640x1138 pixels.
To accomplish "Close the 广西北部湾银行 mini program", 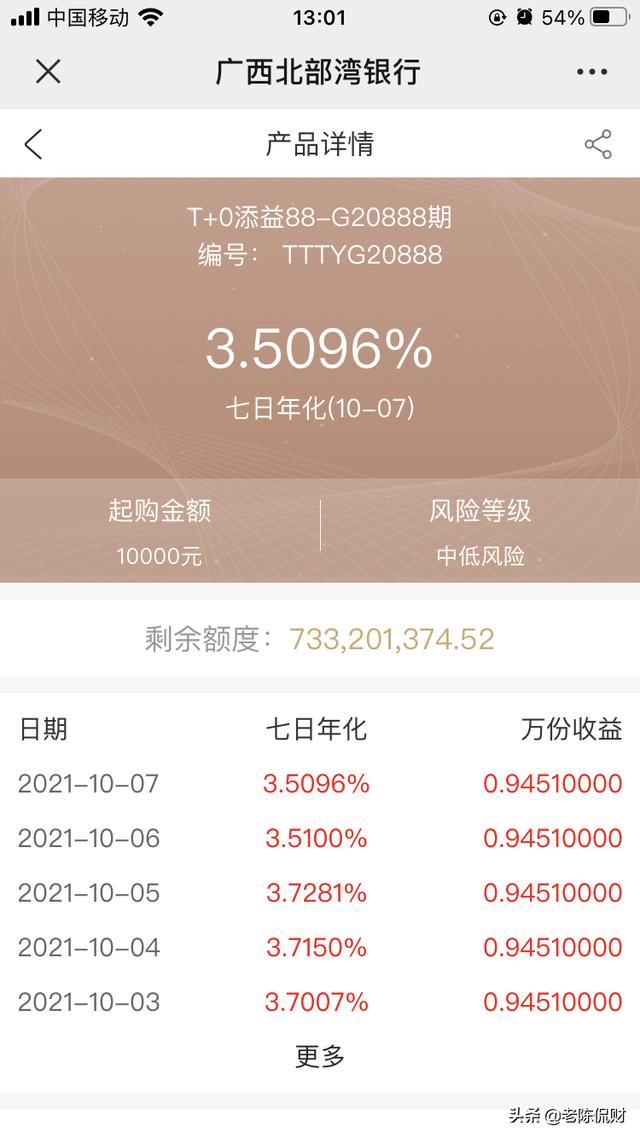I will tap(48, 72).
